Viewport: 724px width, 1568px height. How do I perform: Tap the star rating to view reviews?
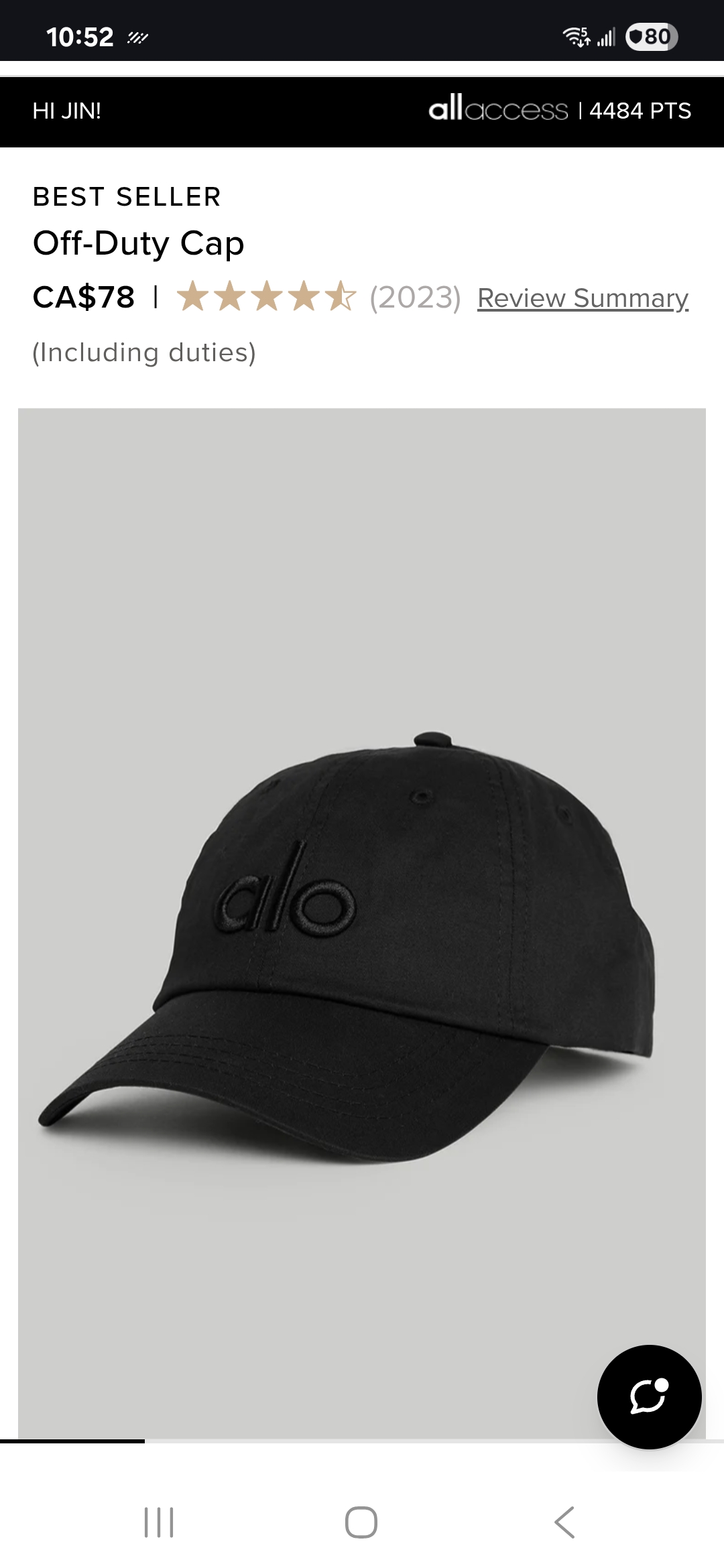267,298
